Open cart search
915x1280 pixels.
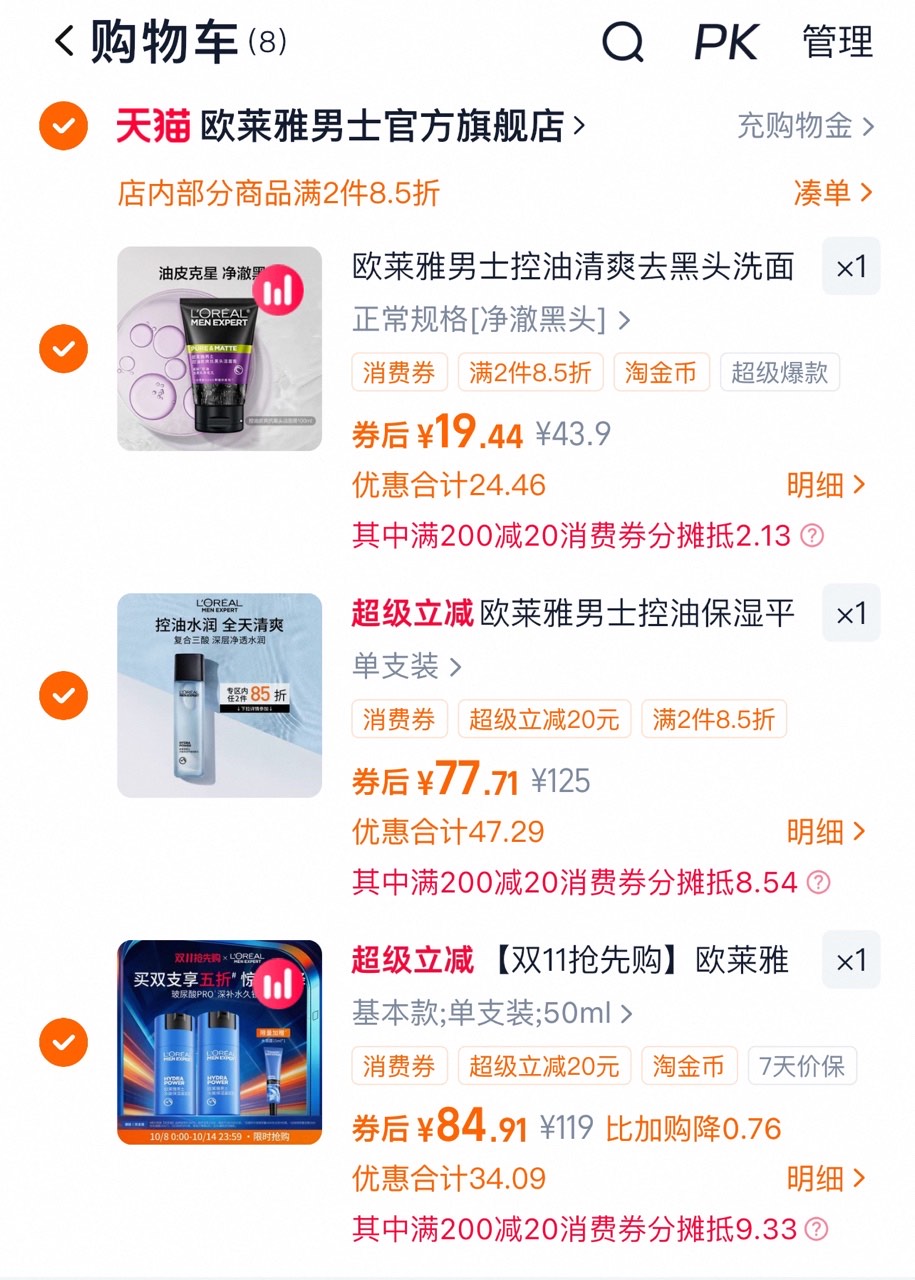[622, 42]
